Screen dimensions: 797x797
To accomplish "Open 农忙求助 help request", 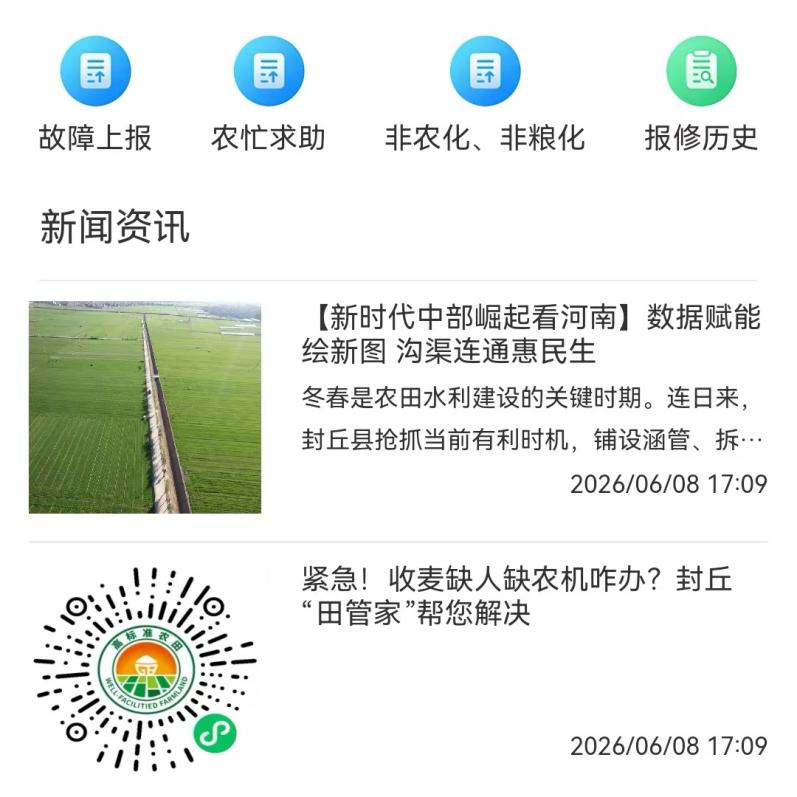I will pyautogui.click(x=268, y=95).
